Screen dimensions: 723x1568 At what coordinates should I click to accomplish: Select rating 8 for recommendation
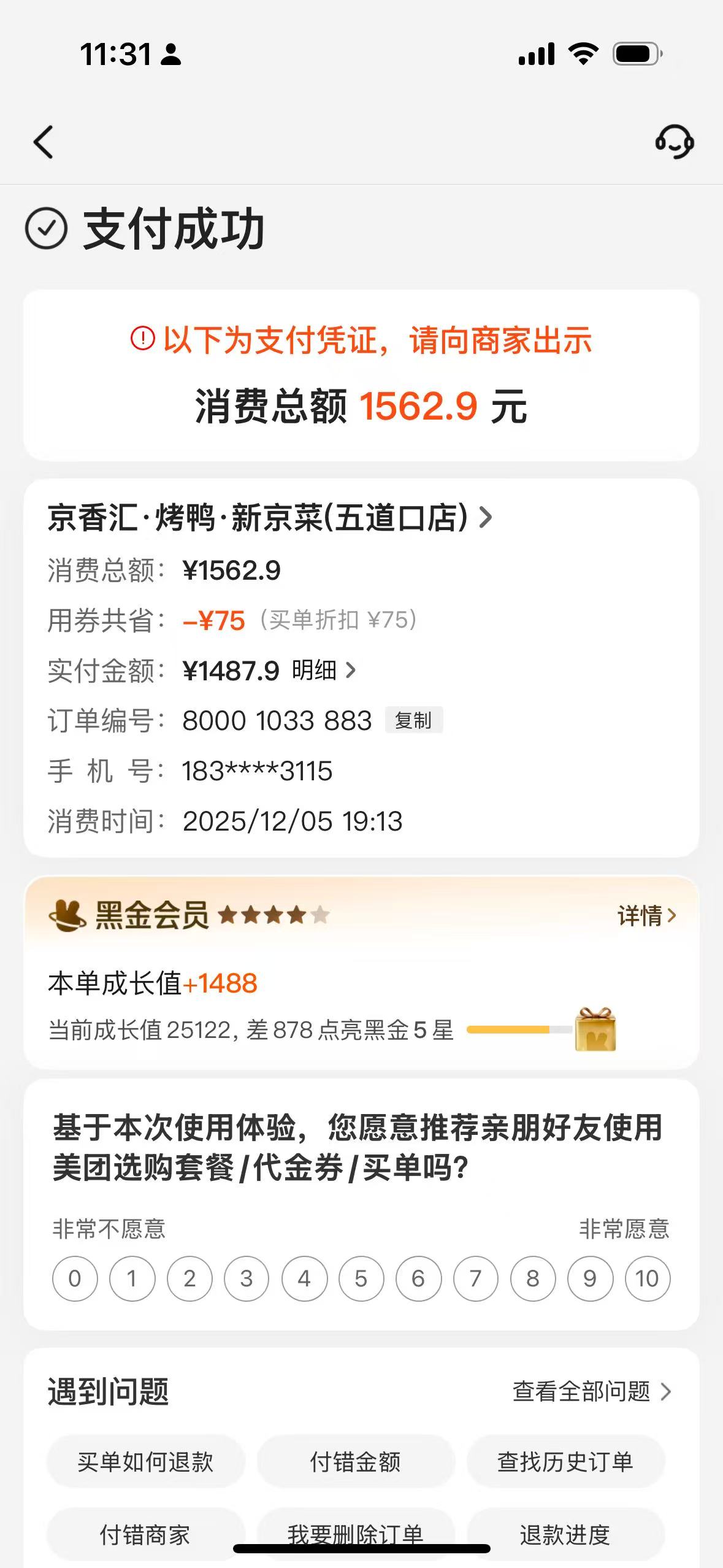(x=532, y=1279)
